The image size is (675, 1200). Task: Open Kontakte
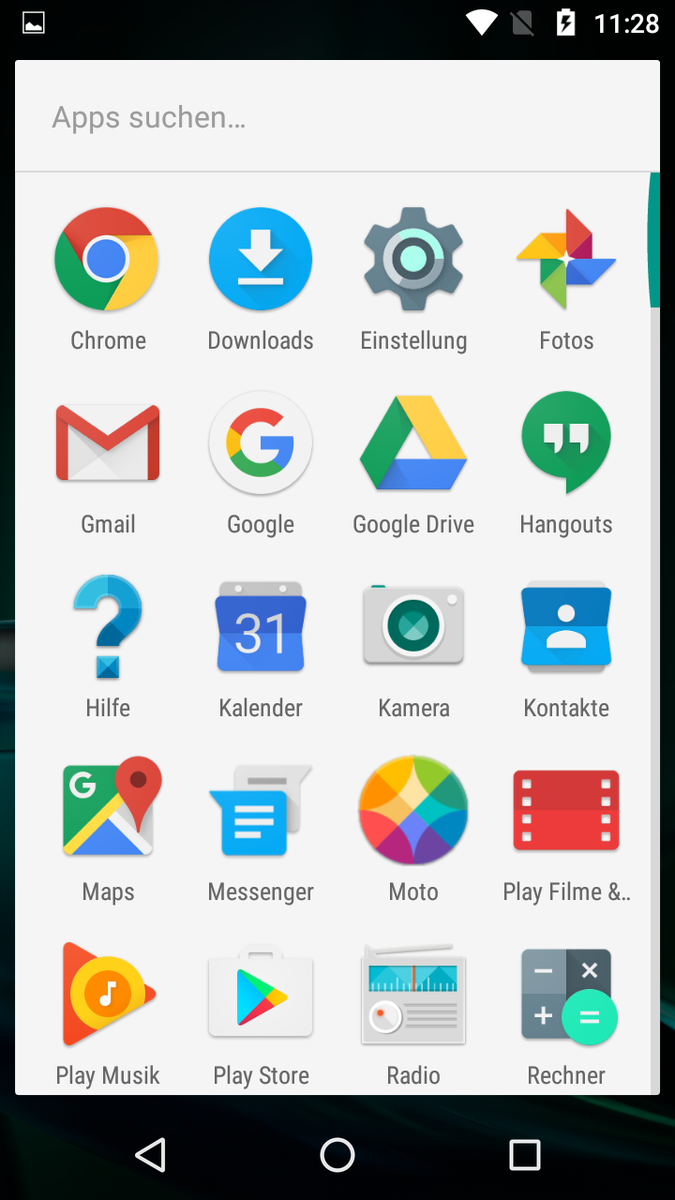point(566,627)
